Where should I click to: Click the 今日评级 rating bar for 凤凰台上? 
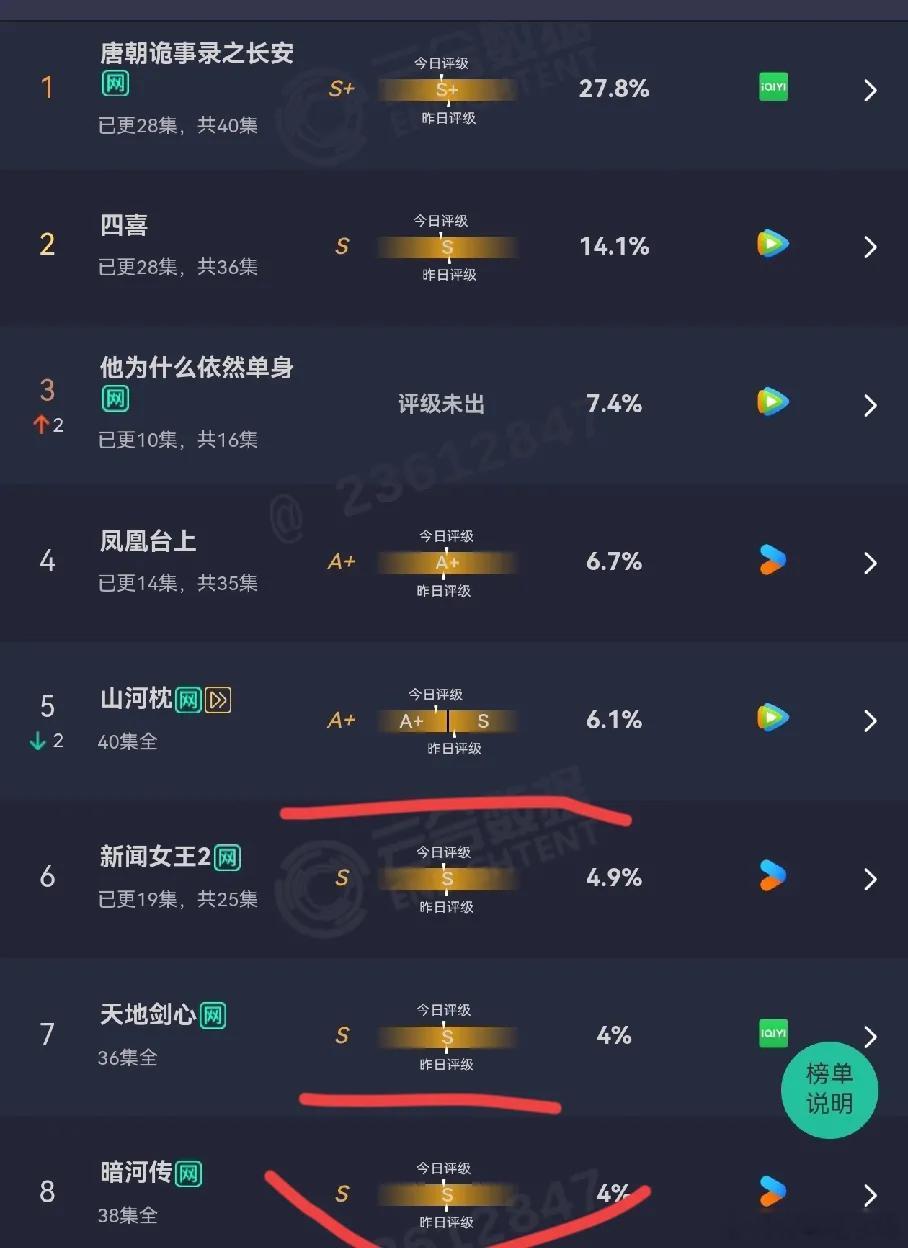pyautogui.click(x=446, y=562)
